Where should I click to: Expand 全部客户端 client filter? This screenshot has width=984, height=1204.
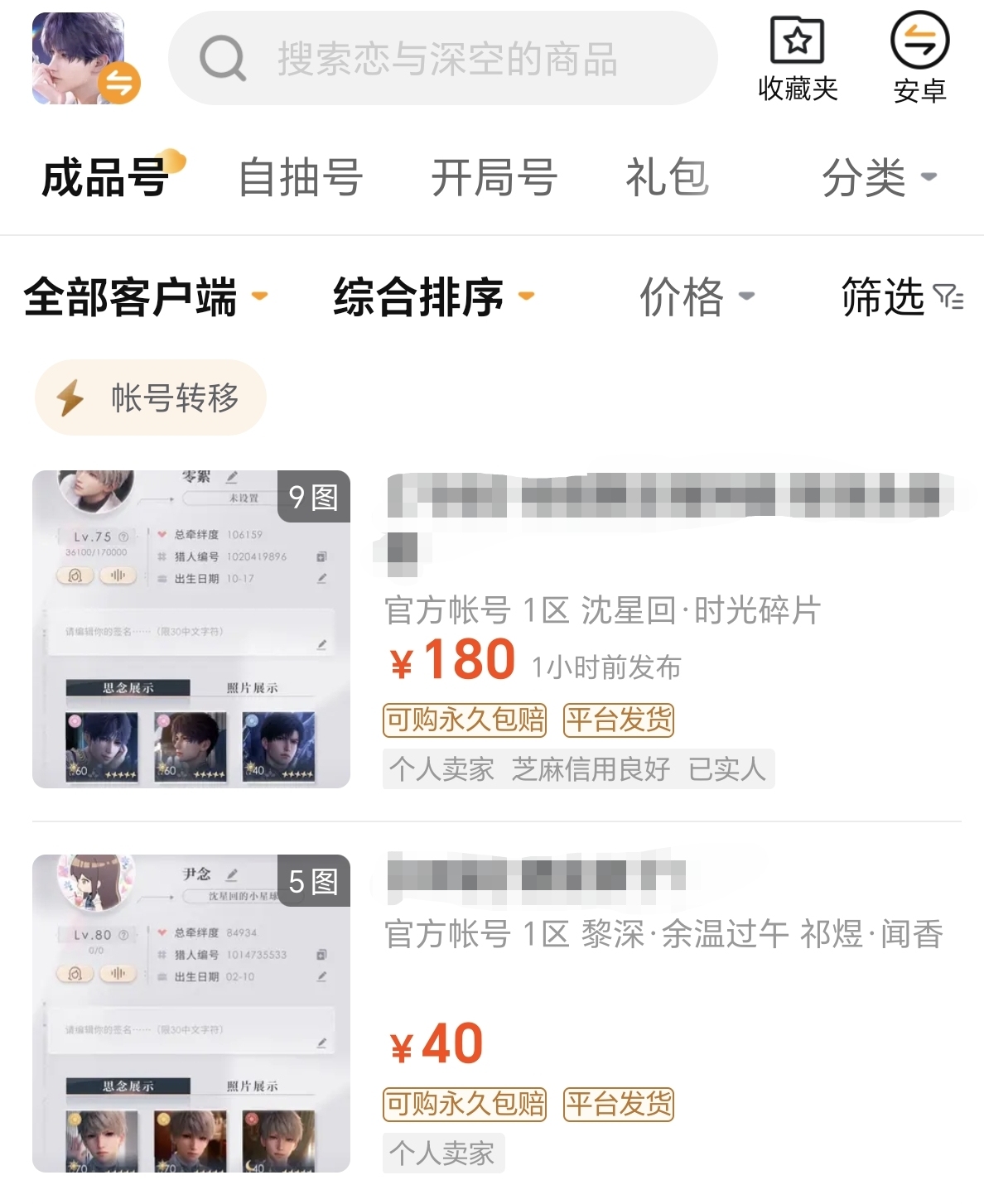point(145,296)
